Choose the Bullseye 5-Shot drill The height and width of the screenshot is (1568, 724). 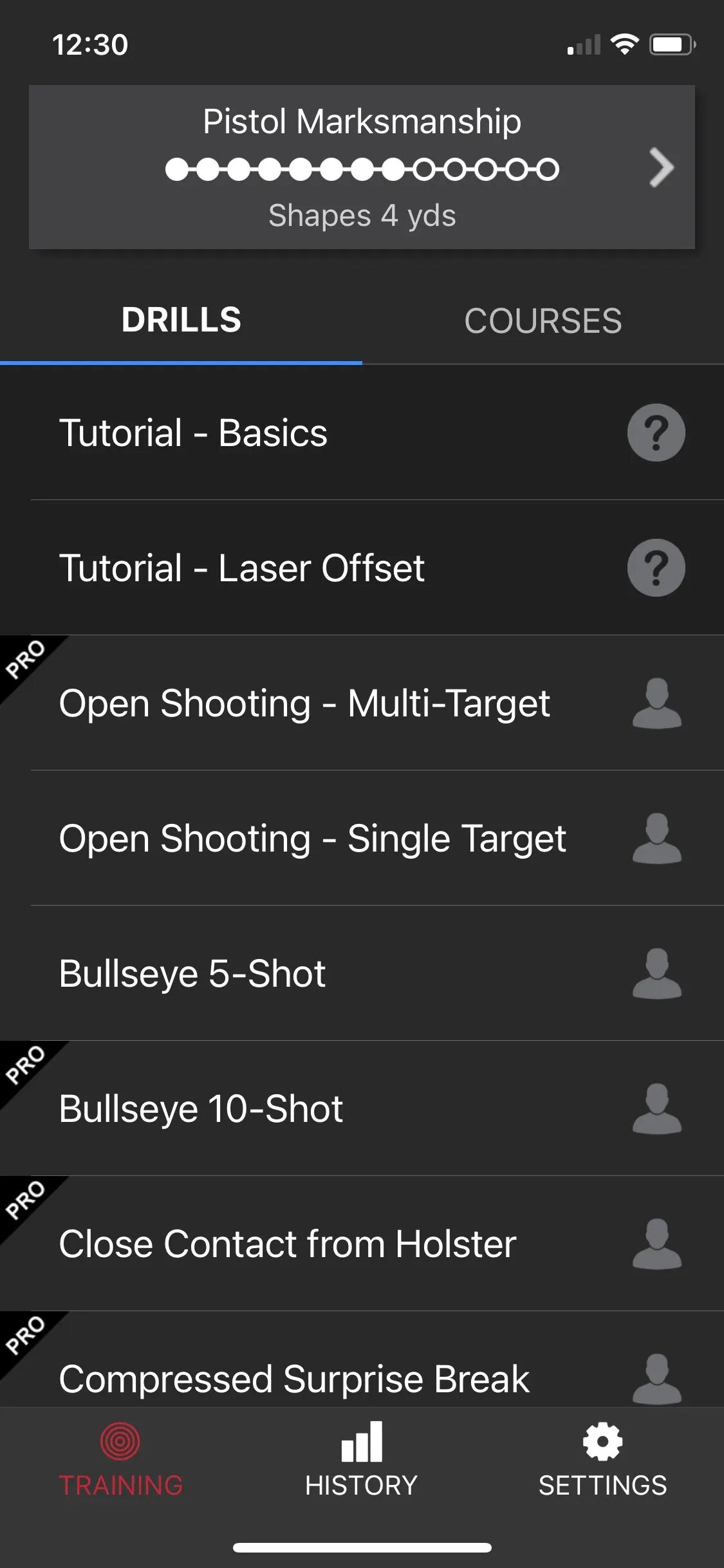tap(192, 973)
